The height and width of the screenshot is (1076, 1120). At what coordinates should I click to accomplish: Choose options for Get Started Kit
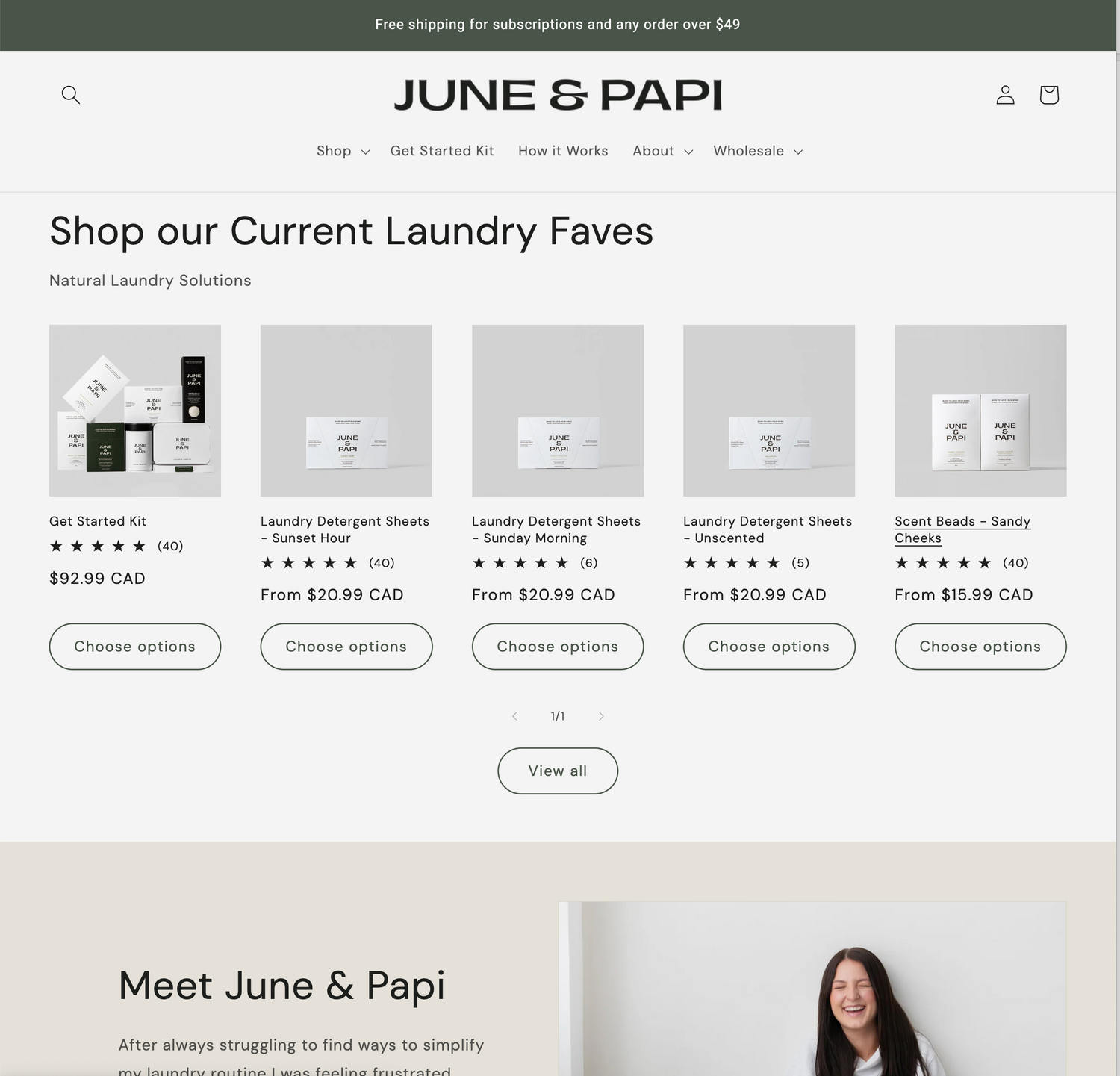coord(135,647)
